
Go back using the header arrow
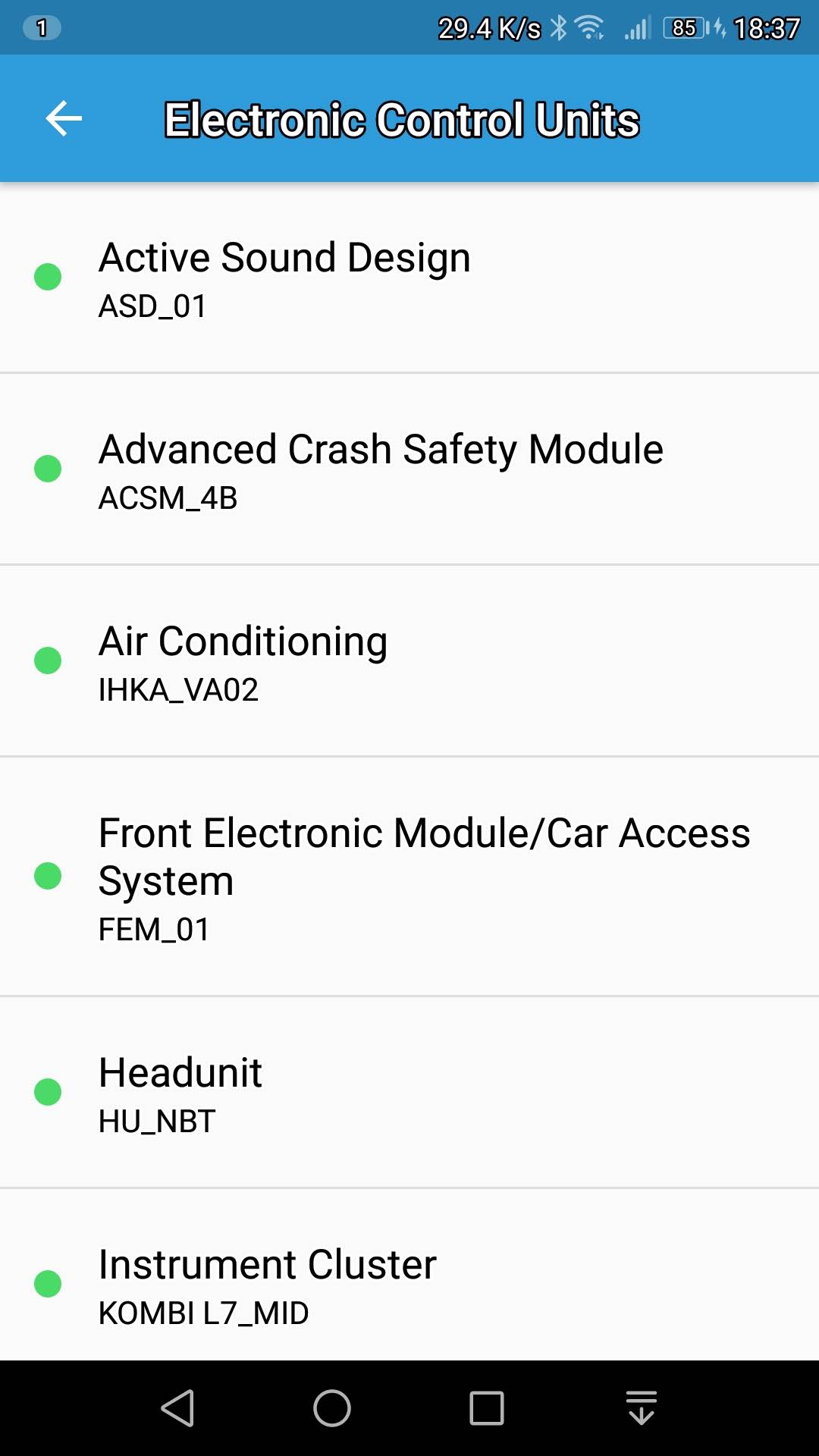click(64, 119)
